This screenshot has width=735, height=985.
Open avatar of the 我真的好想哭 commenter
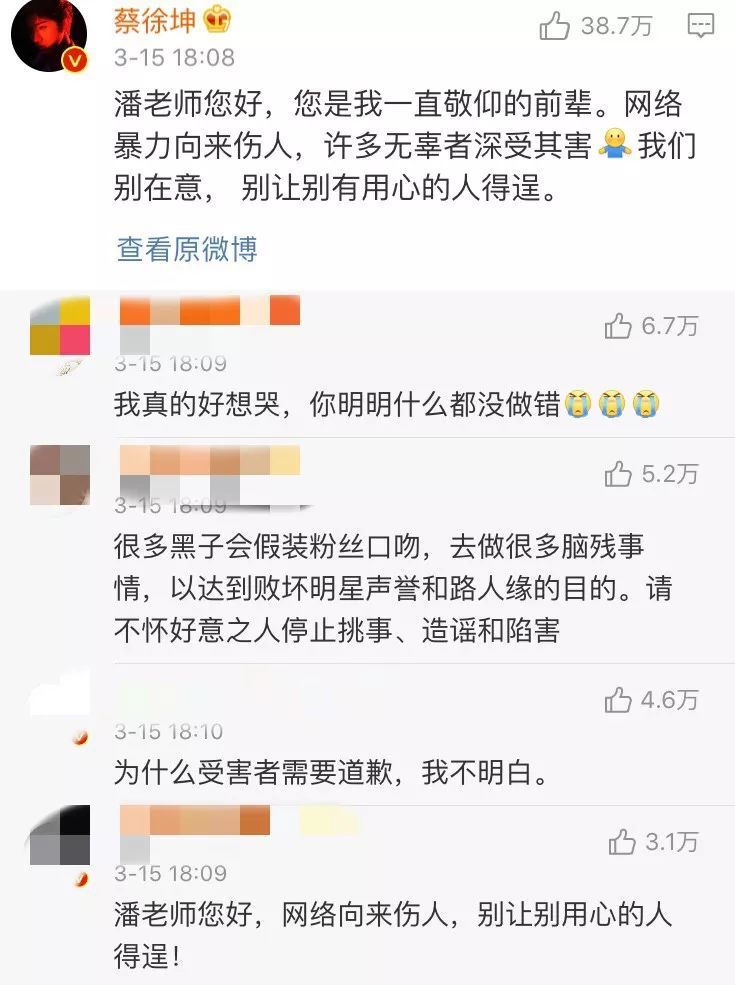pos(60,328)
